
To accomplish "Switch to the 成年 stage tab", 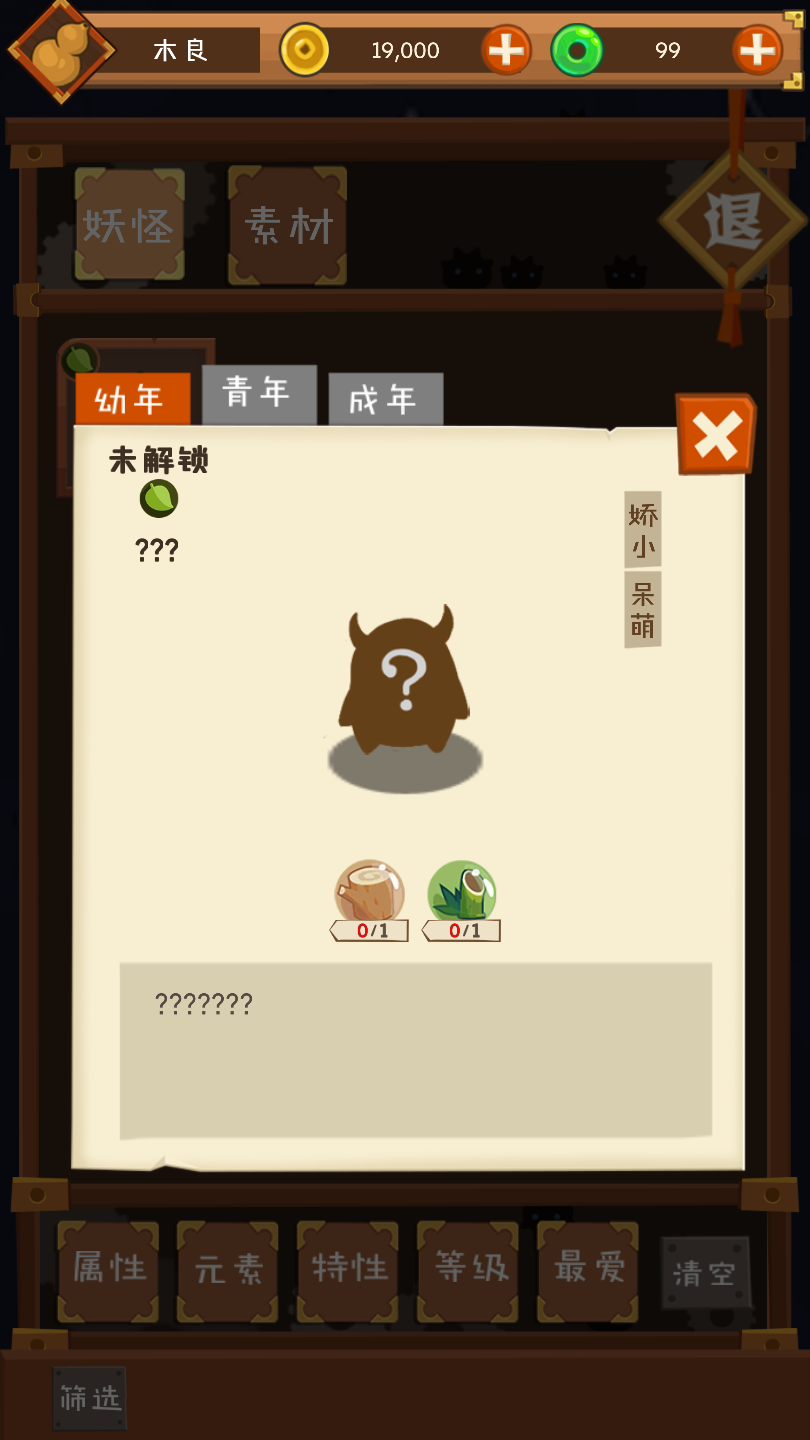I will click(x=385, y=400).
